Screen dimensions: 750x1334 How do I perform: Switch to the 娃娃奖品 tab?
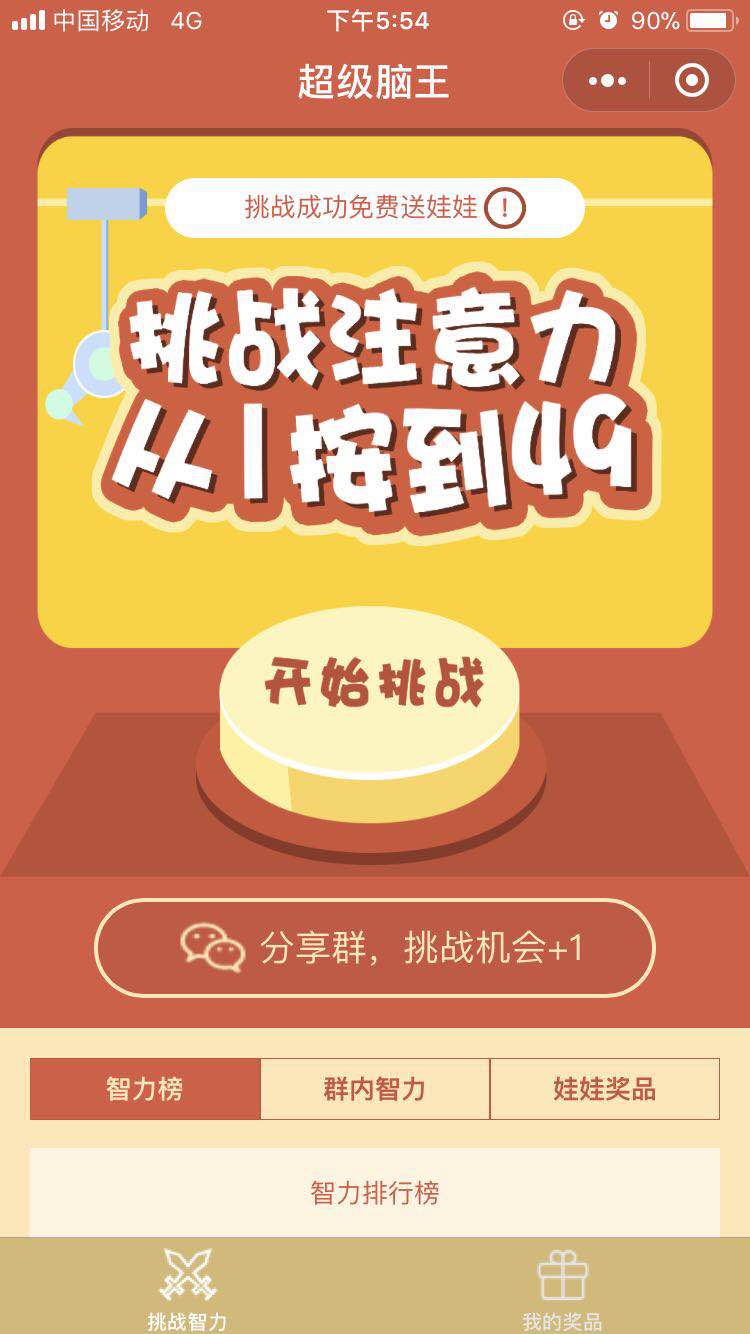604,1089
